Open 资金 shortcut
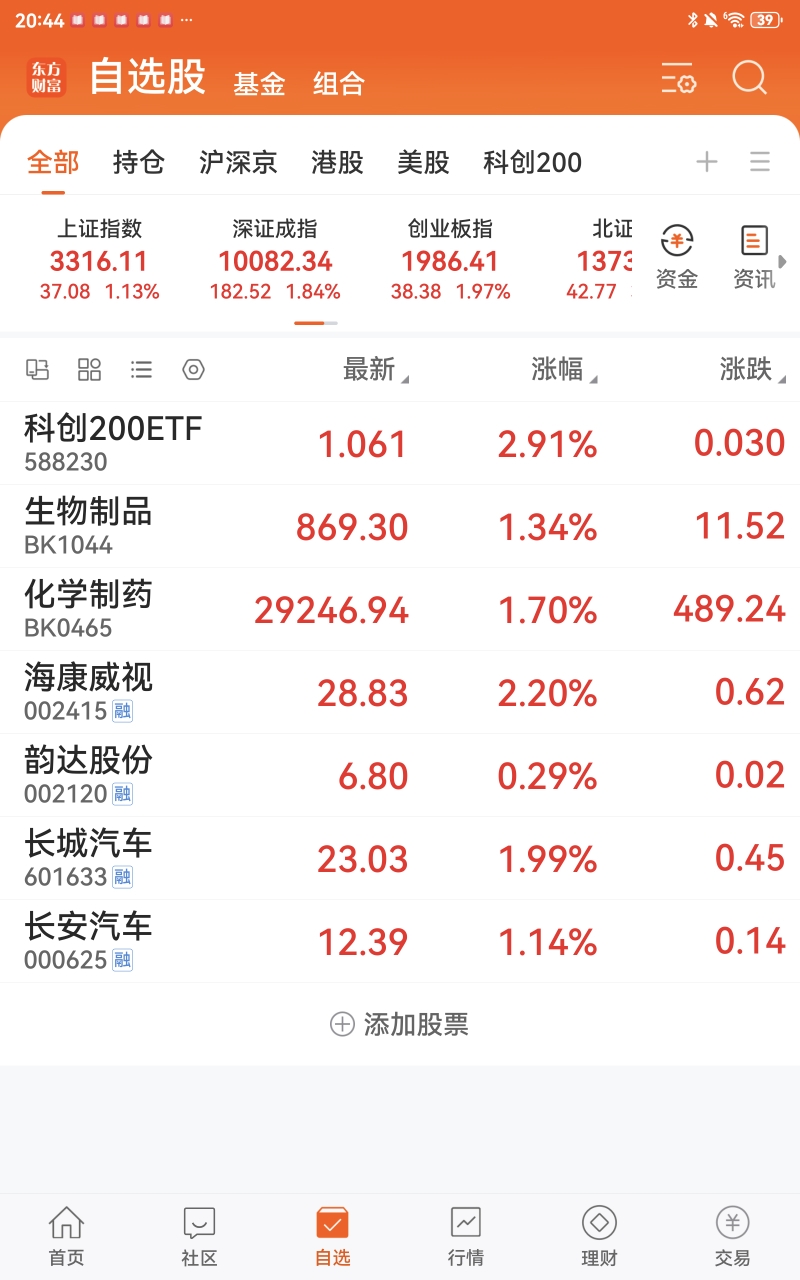 coord(677,258)
